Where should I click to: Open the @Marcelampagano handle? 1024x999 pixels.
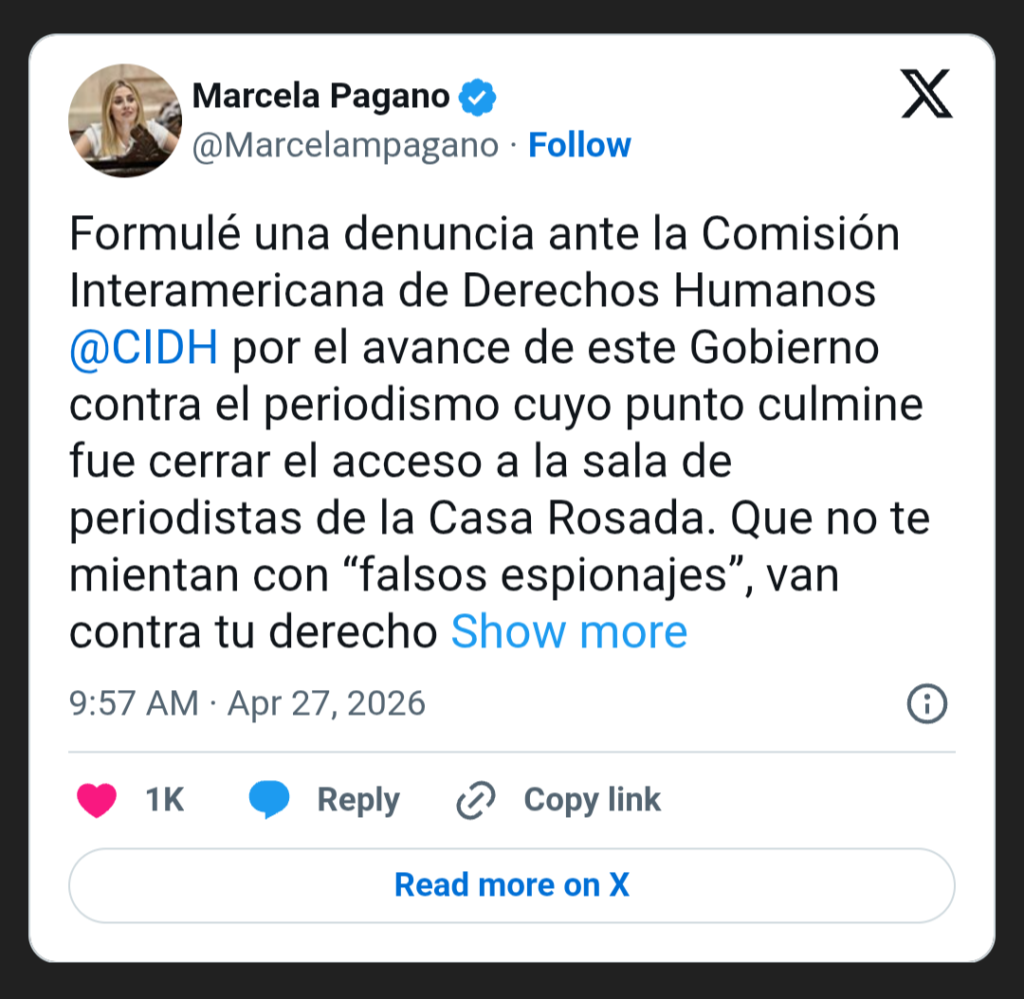pos(345,146)
